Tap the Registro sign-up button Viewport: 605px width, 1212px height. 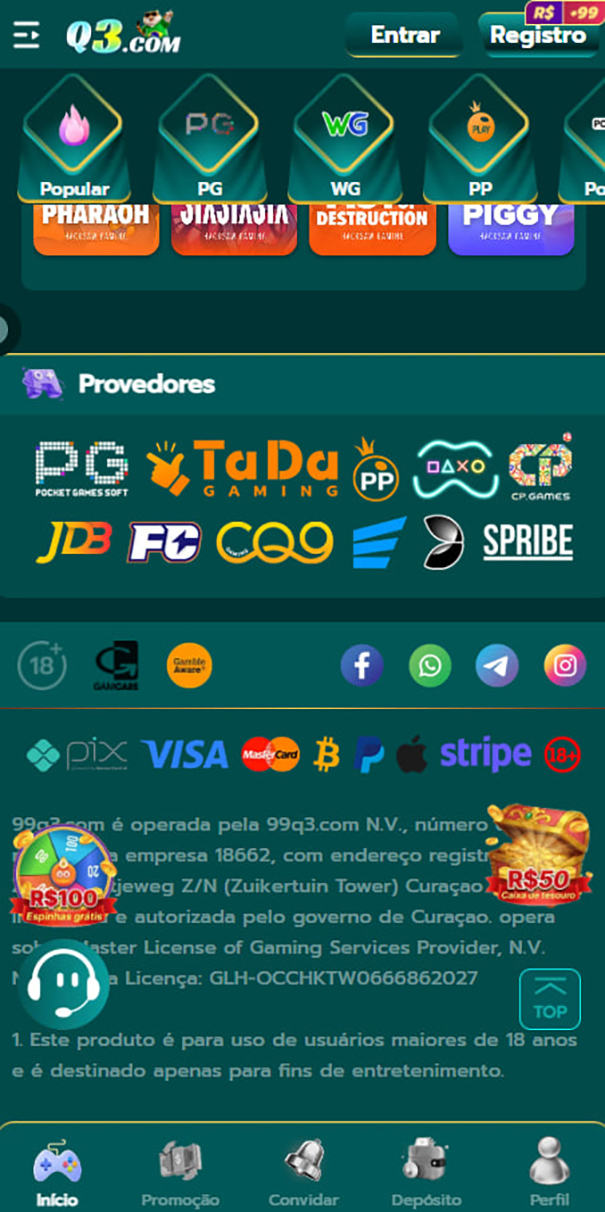click(538, 35)
